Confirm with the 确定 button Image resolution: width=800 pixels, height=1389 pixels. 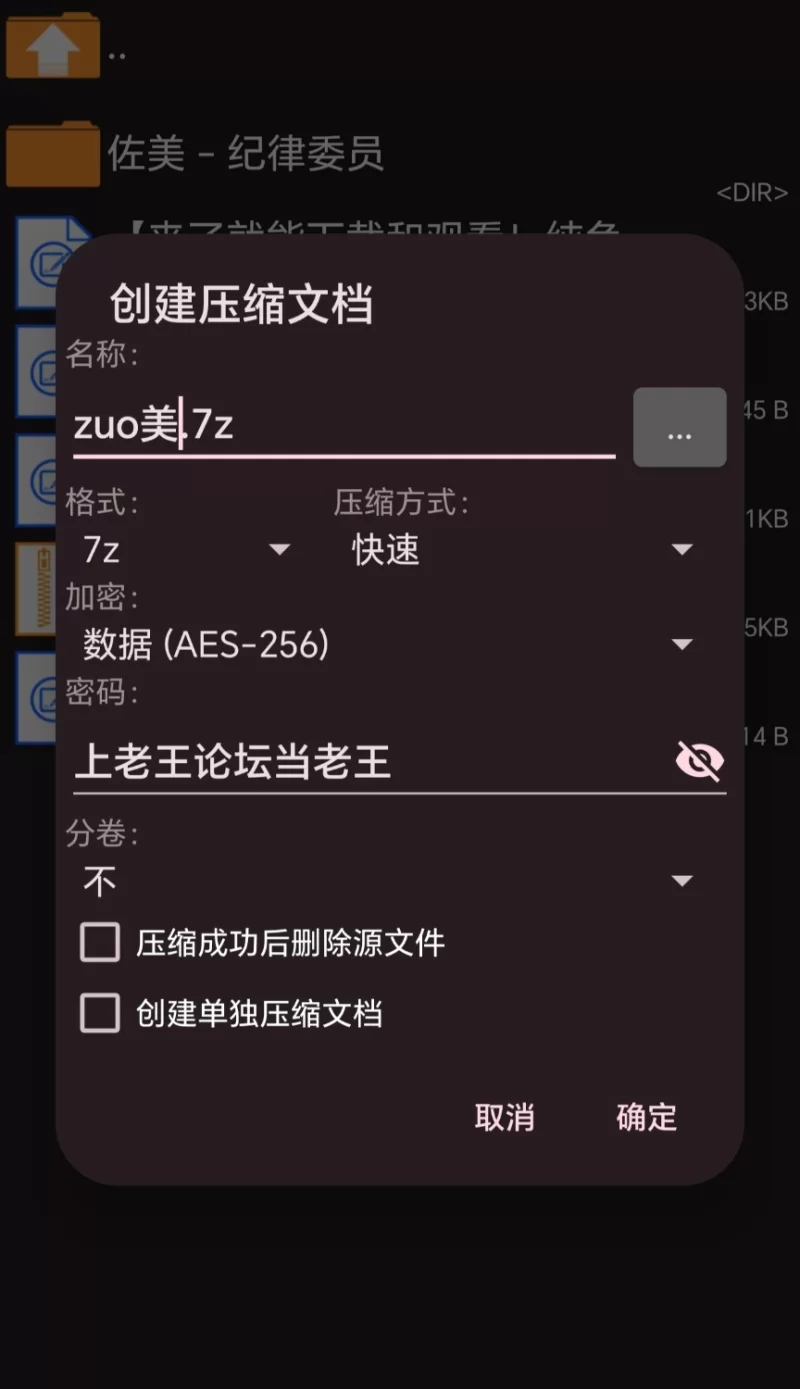coord(646,1117)
